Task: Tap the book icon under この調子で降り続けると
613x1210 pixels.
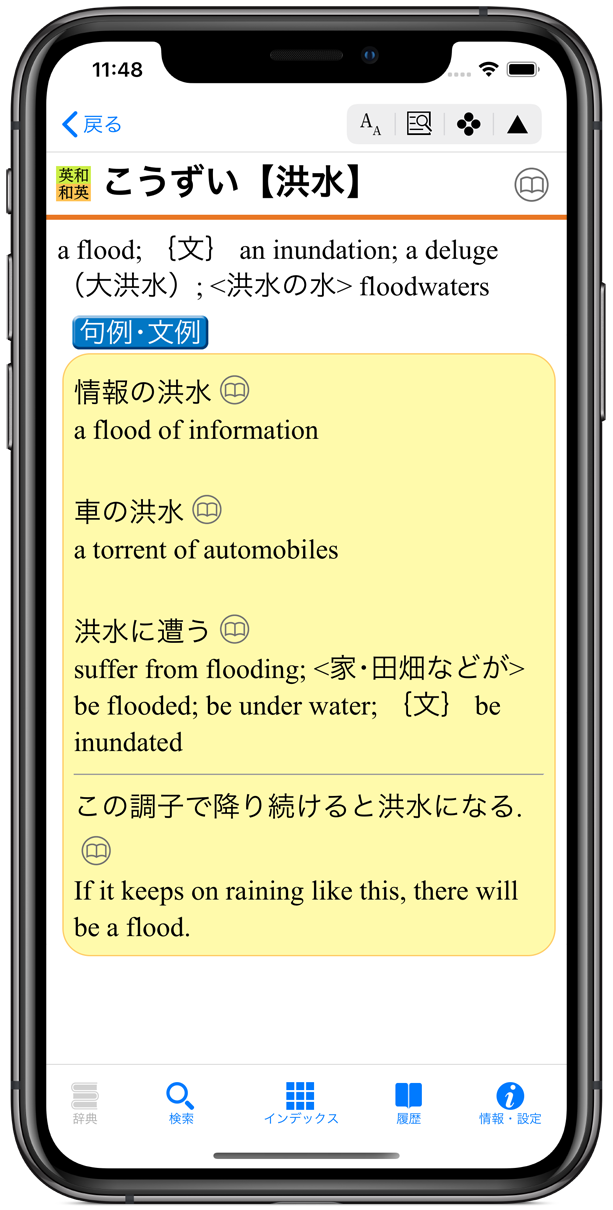Action: (x=96, y=851)
